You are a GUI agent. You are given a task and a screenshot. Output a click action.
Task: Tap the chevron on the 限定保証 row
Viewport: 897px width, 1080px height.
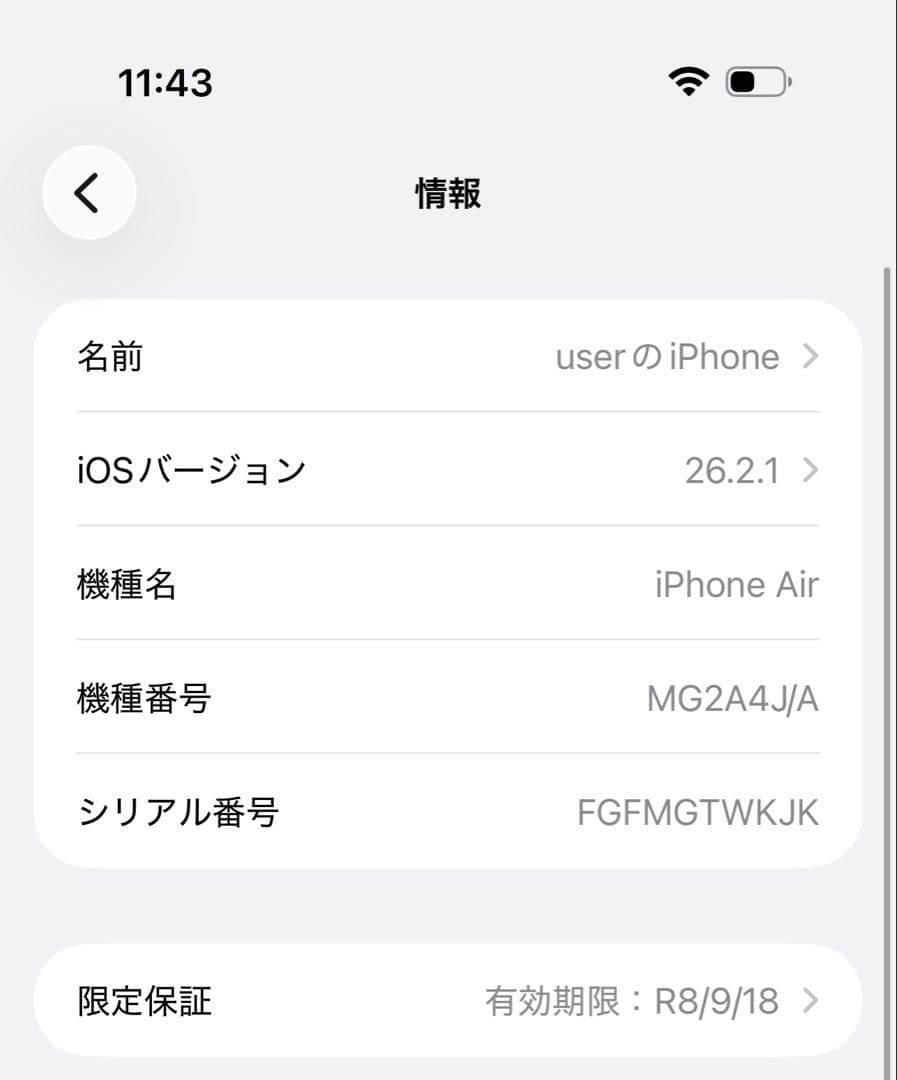coord(811,1000)
